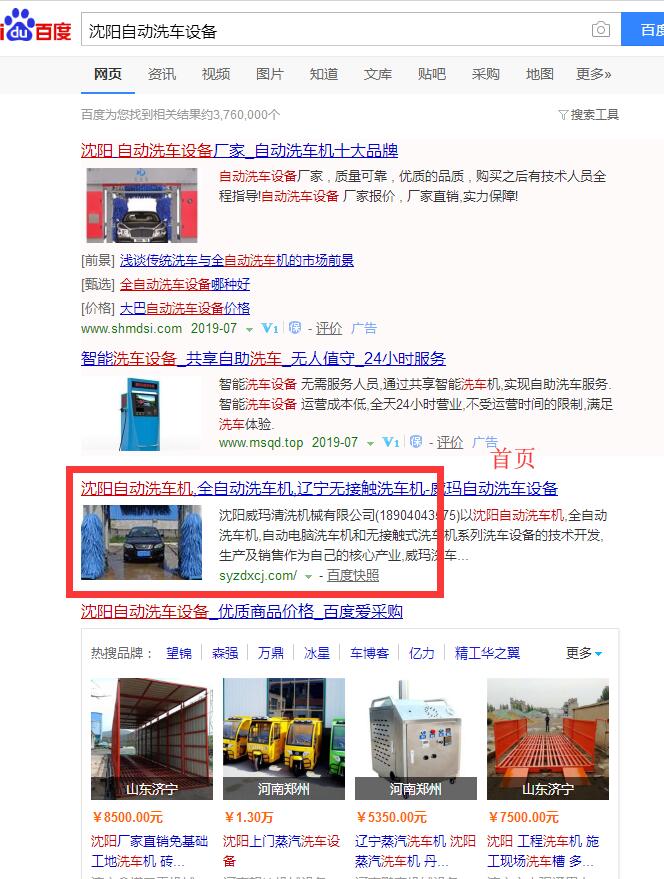The height and width of the screenshot is (879, 664).
Task: Tap the search box with 沈阳自动洗车设备
Action: [x=330, y=30]
